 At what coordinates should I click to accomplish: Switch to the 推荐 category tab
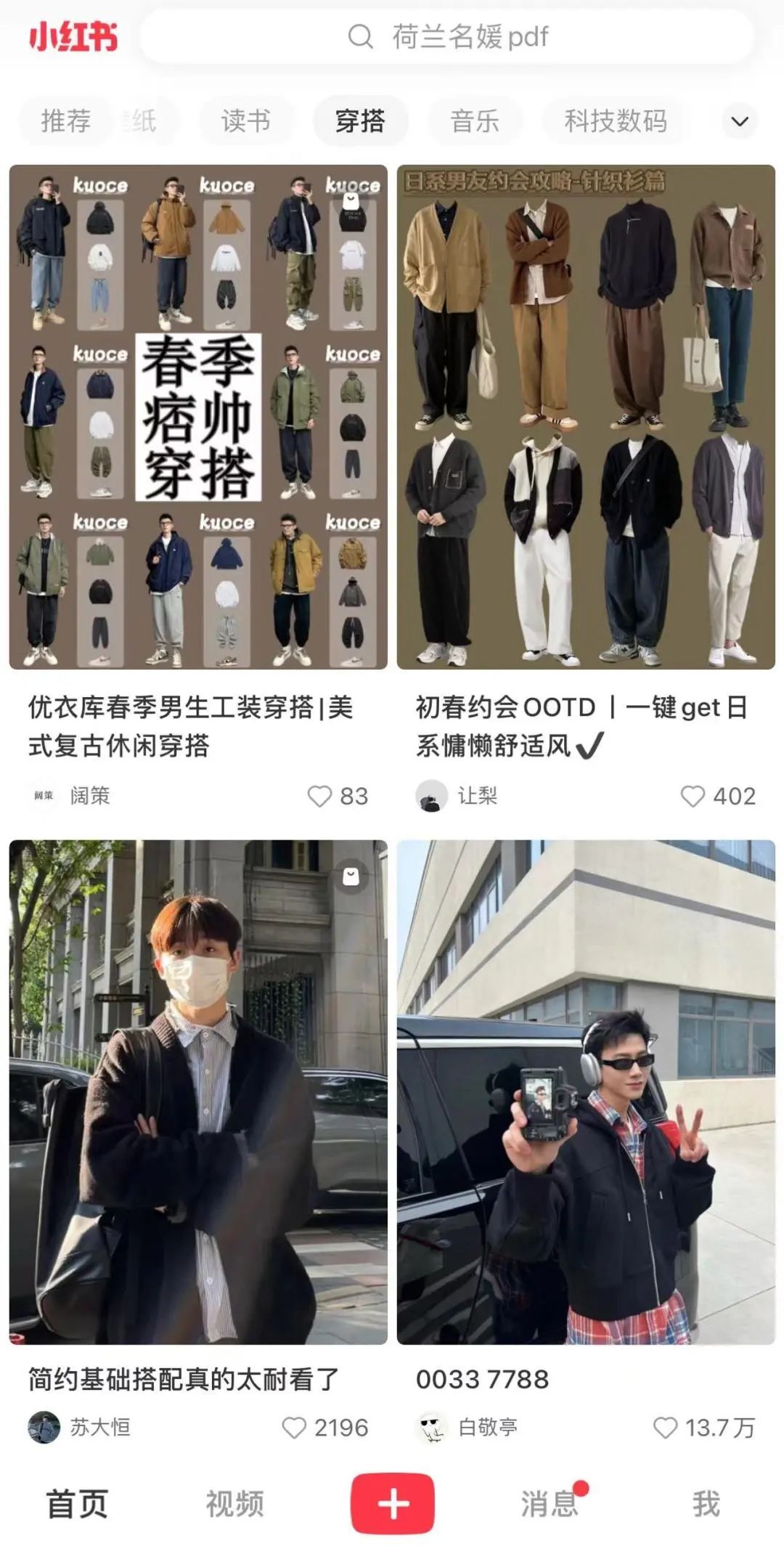click(66, 121)
